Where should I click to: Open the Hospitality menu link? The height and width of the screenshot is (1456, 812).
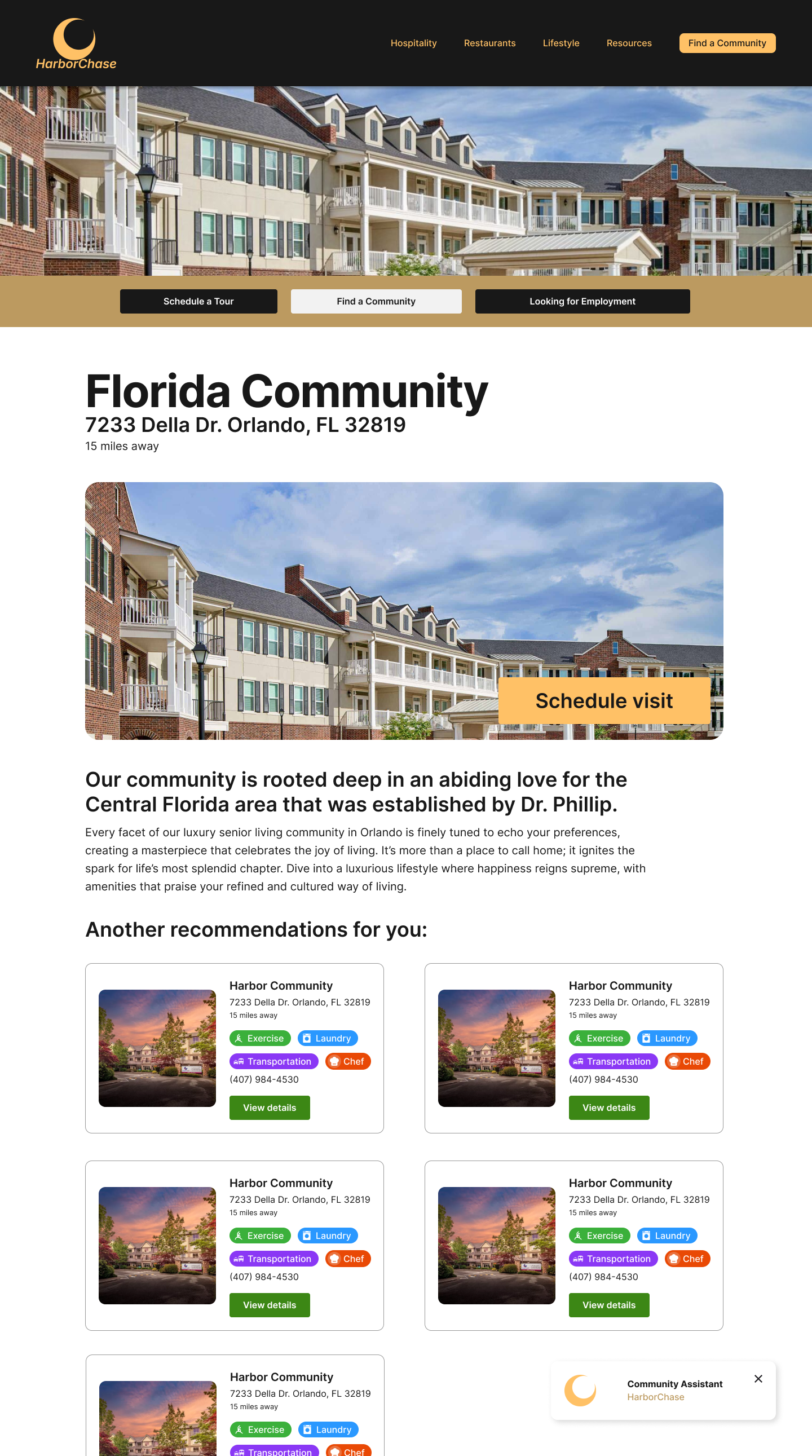(413, 43)
